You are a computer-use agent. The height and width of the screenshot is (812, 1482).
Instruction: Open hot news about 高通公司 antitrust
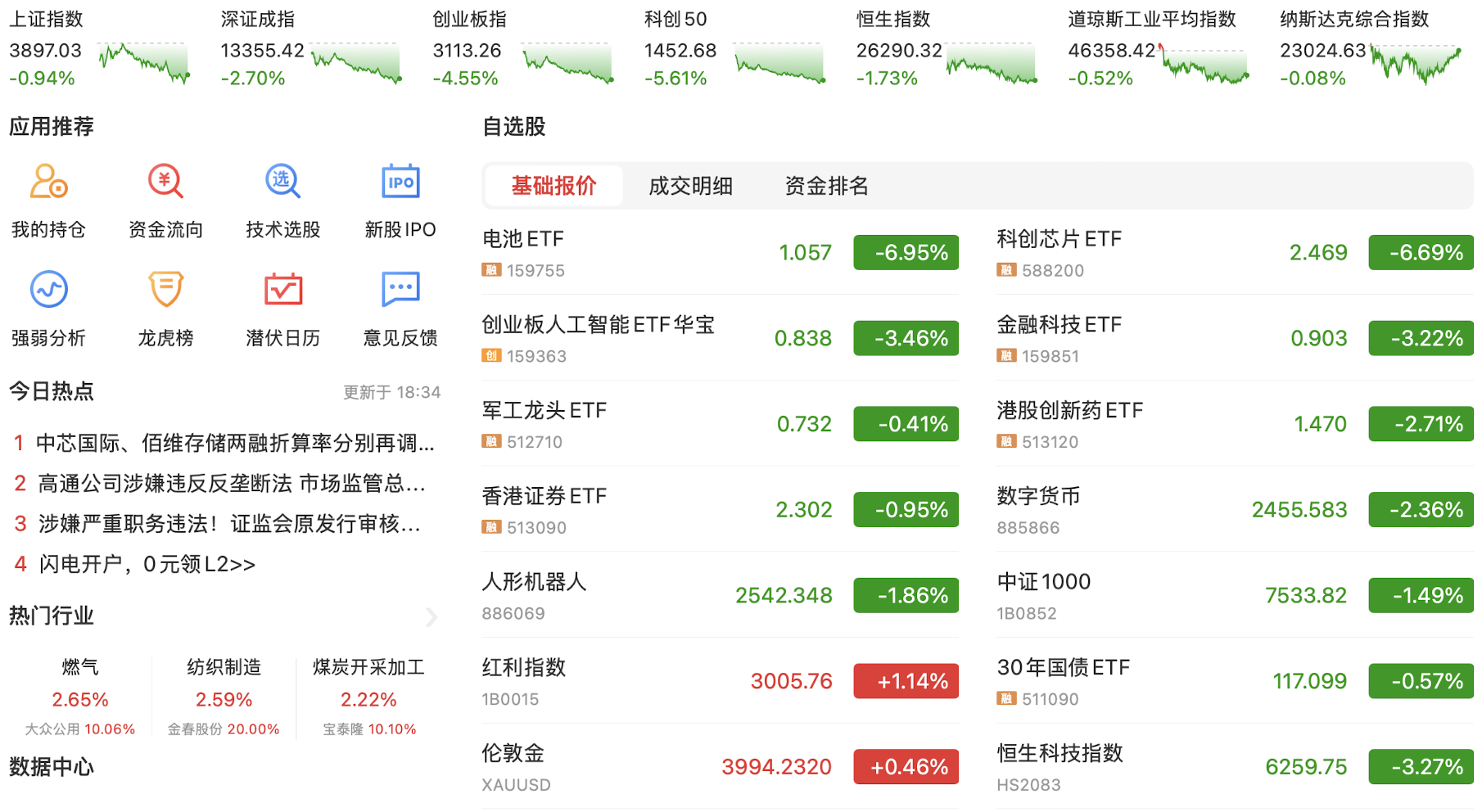click(231, 484)
